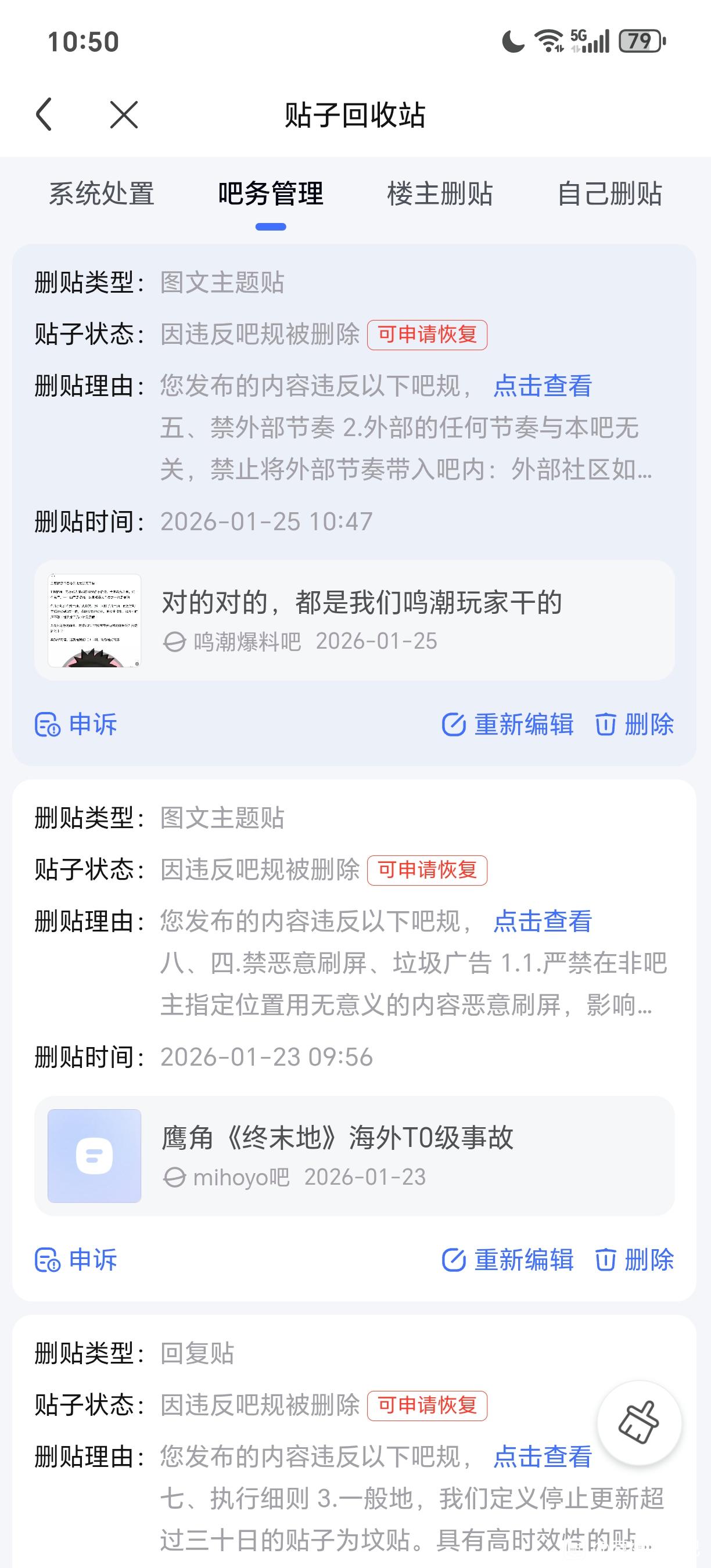Tap 点击查看 for the 禁外部节奏 rule

tap(542, 386)
